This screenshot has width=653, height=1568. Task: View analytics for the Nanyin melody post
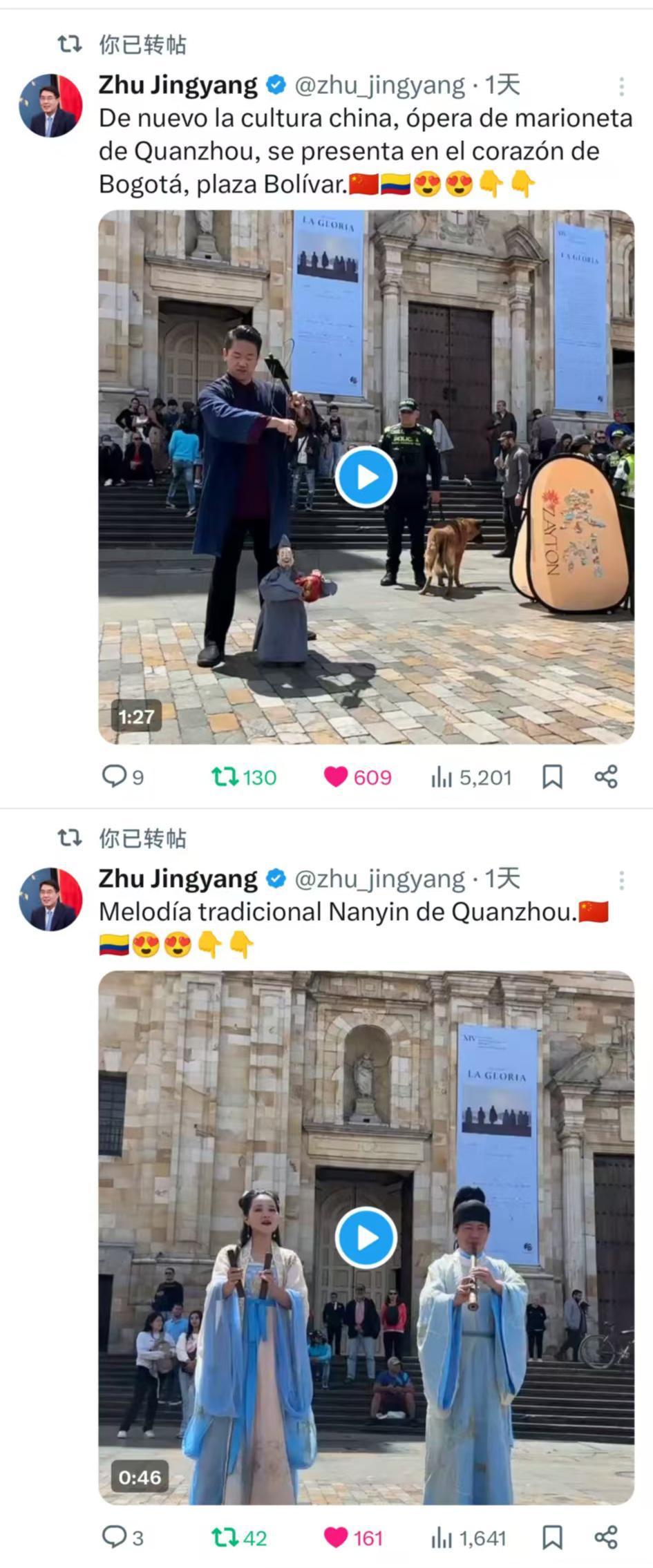pyautogui.click(x=441, y=1538)
